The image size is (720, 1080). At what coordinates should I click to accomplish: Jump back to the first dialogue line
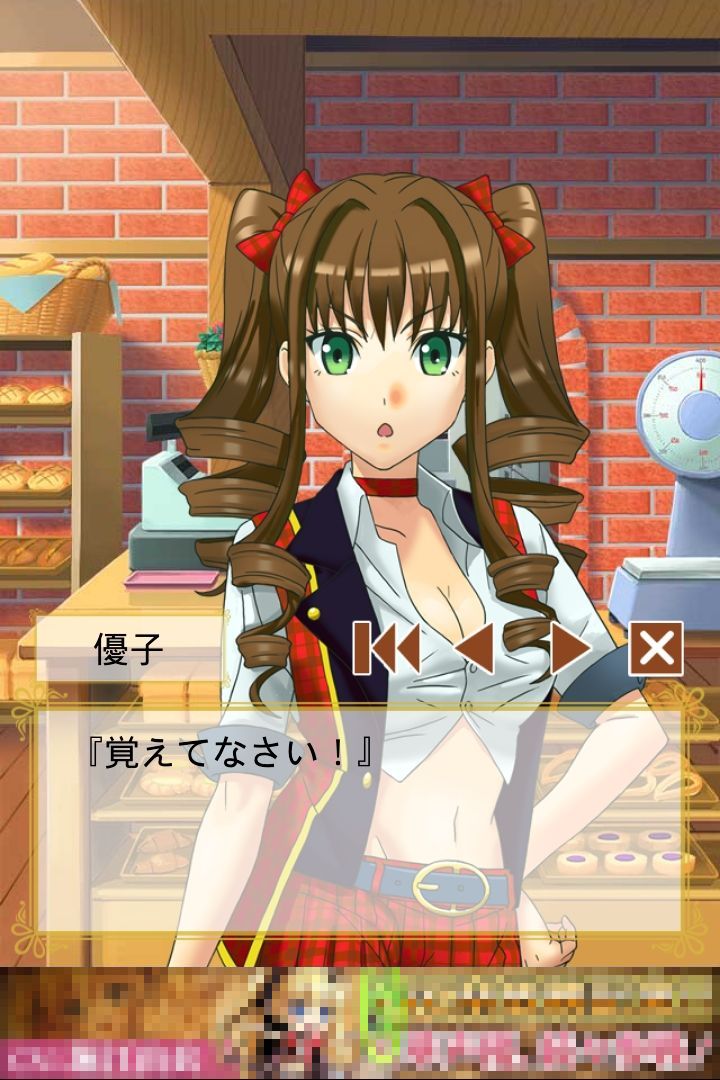click(385, 649)
